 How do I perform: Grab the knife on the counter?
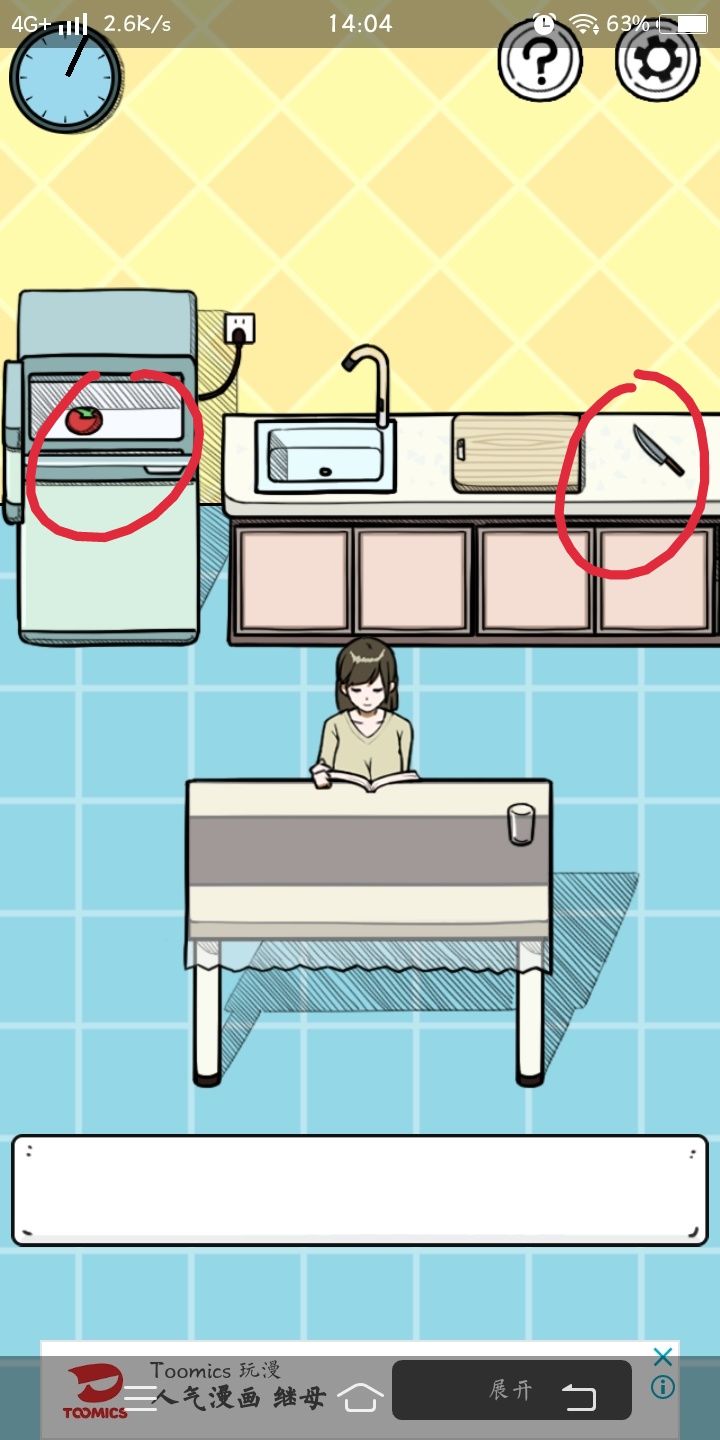(658, 451)
